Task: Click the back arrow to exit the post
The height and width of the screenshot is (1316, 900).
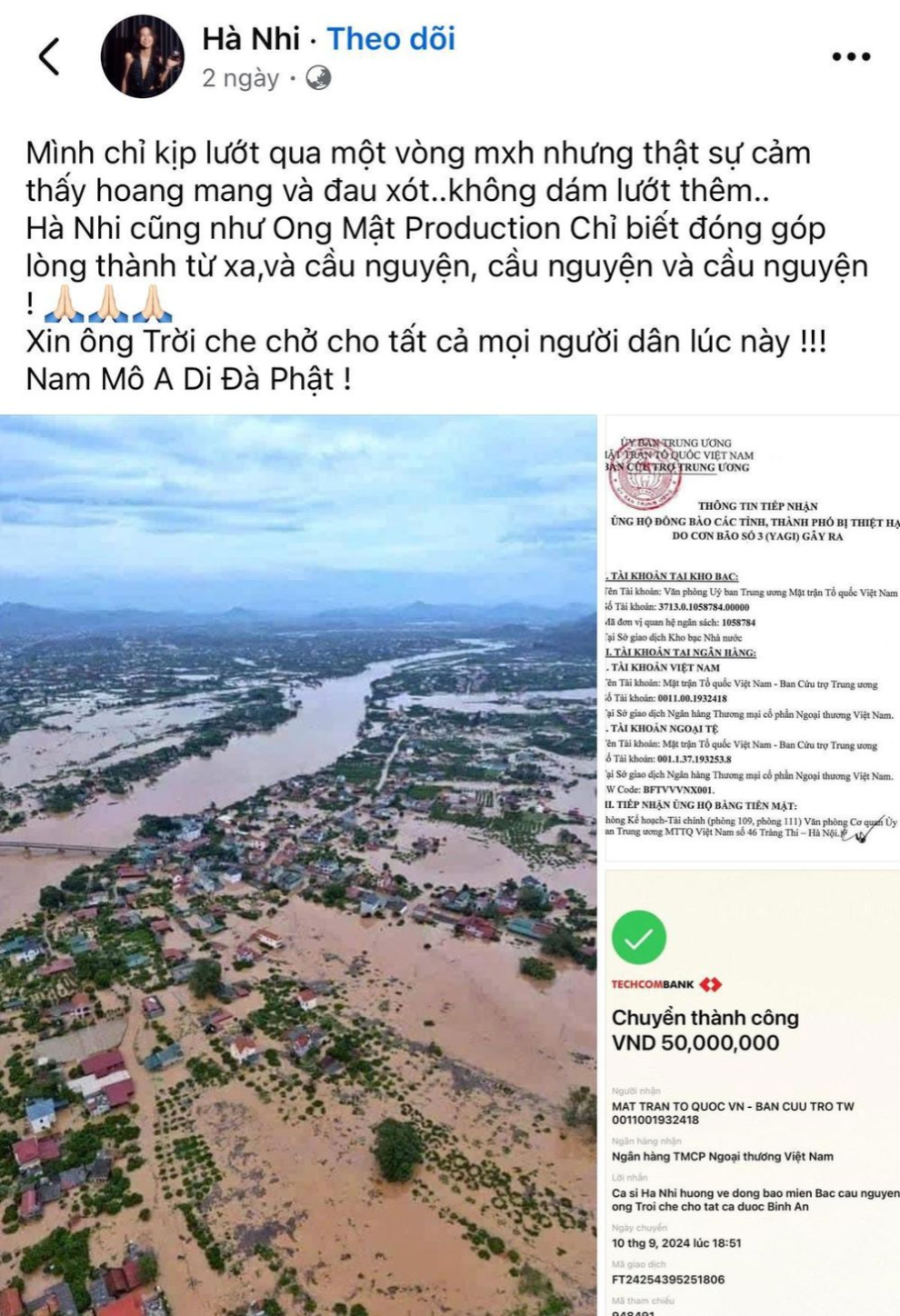Action: click(50, 51)
